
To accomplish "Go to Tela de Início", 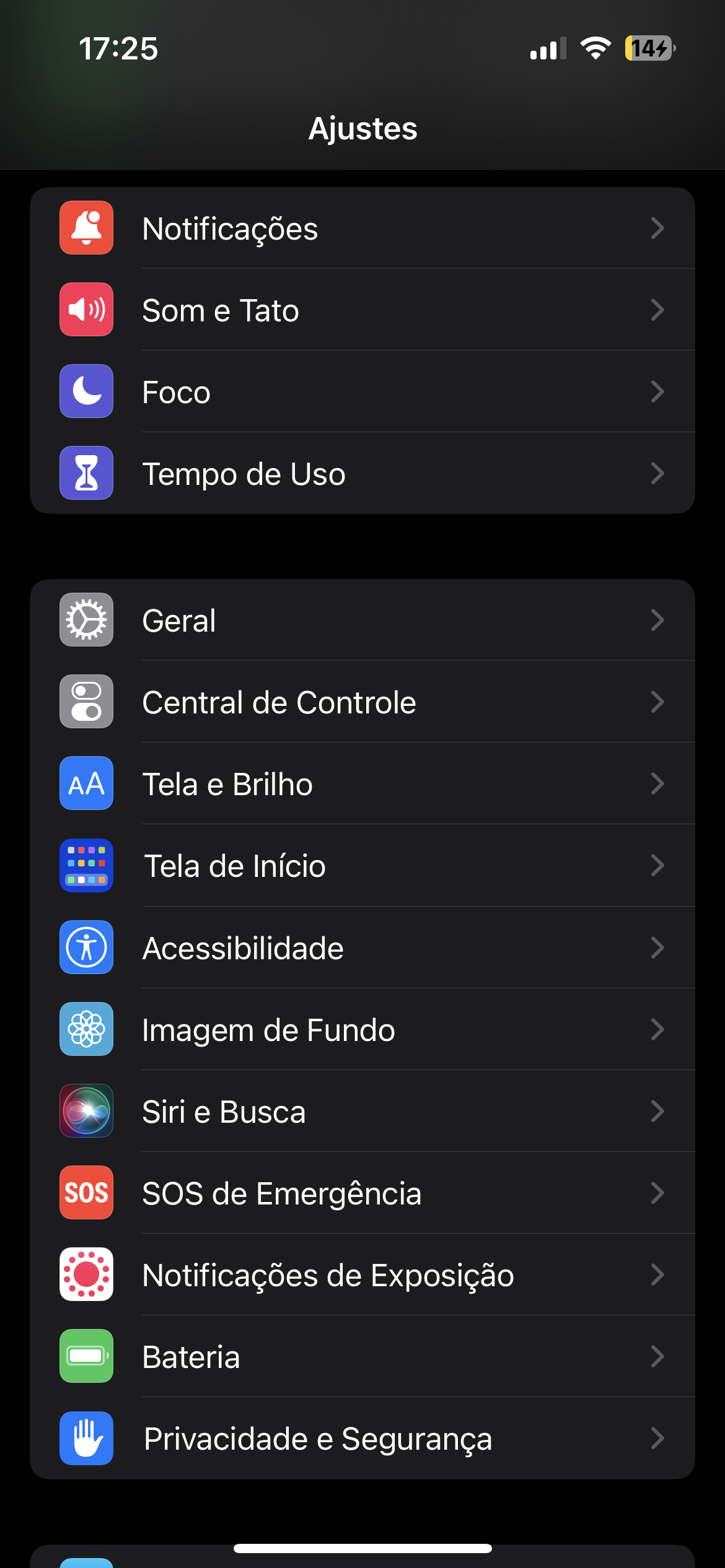I will 362,866.
